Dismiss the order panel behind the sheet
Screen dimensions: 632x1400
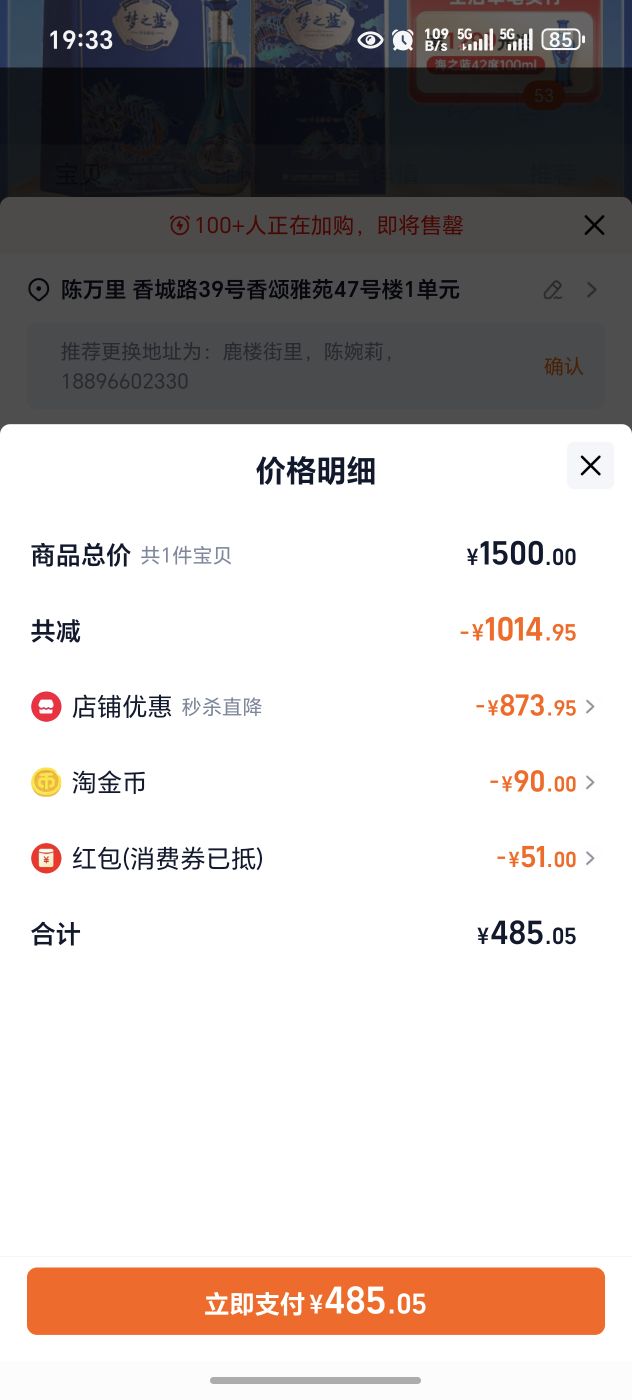click(594, 226)
